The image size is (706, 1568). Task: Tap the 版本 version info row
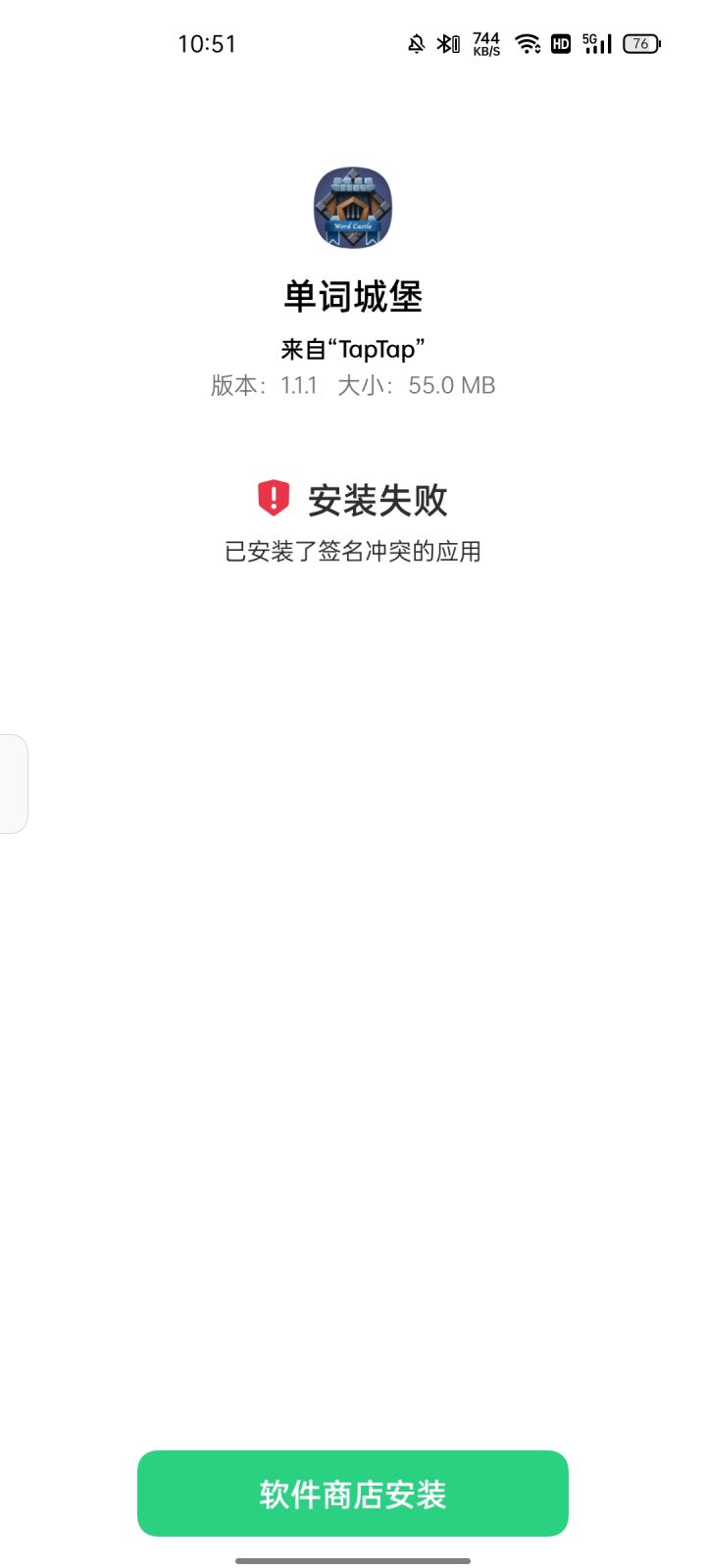[x=352, y=385]
